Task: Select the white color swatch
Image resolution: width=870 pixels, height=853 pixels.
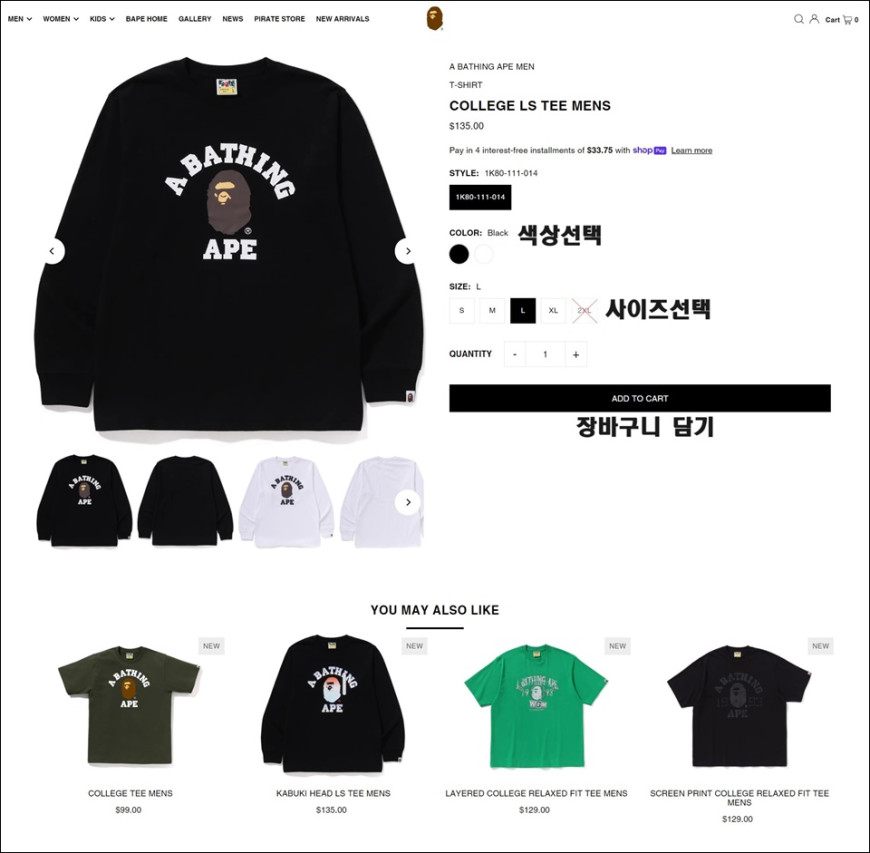Action: [x=484, y=254]
